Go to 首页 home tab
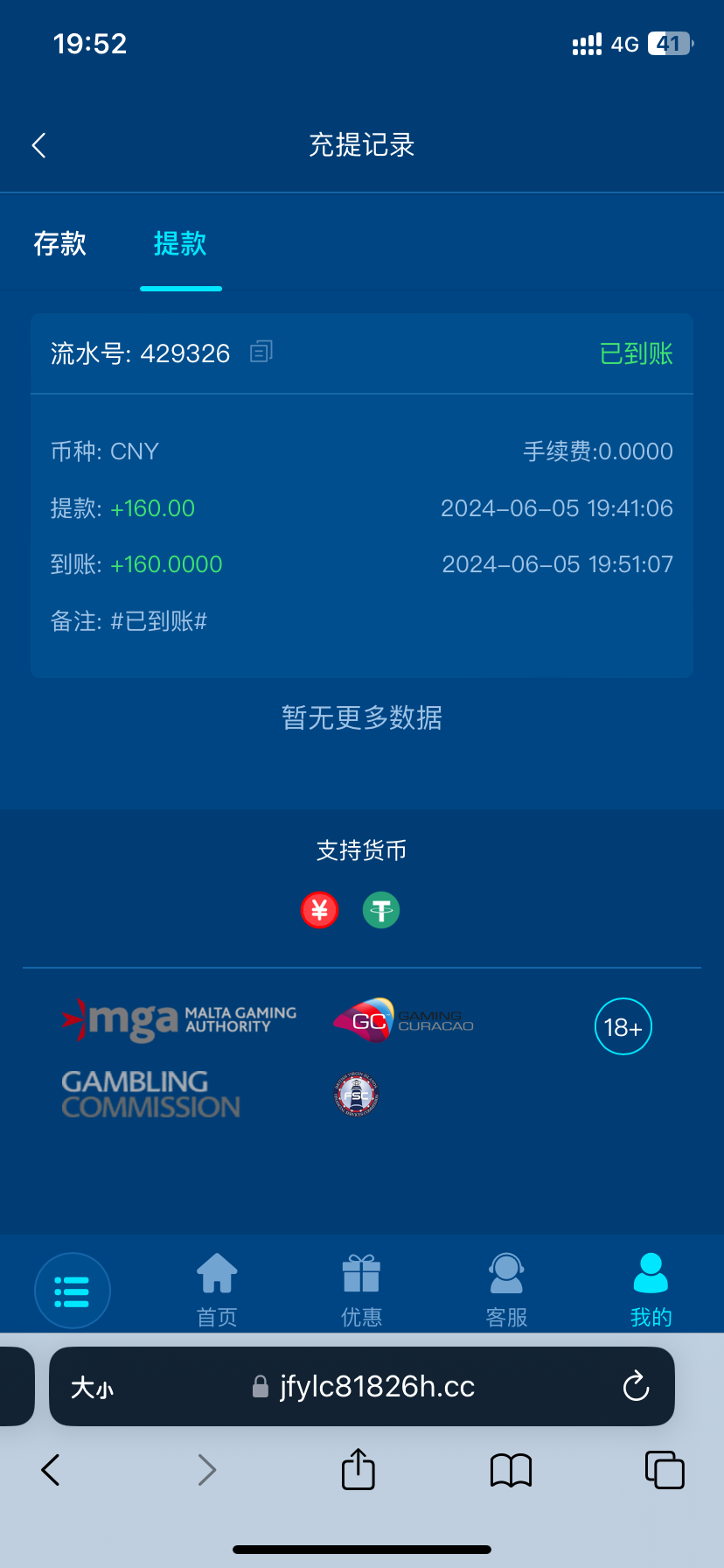This screenshot has width=724, height=1568. [217, 1290]
